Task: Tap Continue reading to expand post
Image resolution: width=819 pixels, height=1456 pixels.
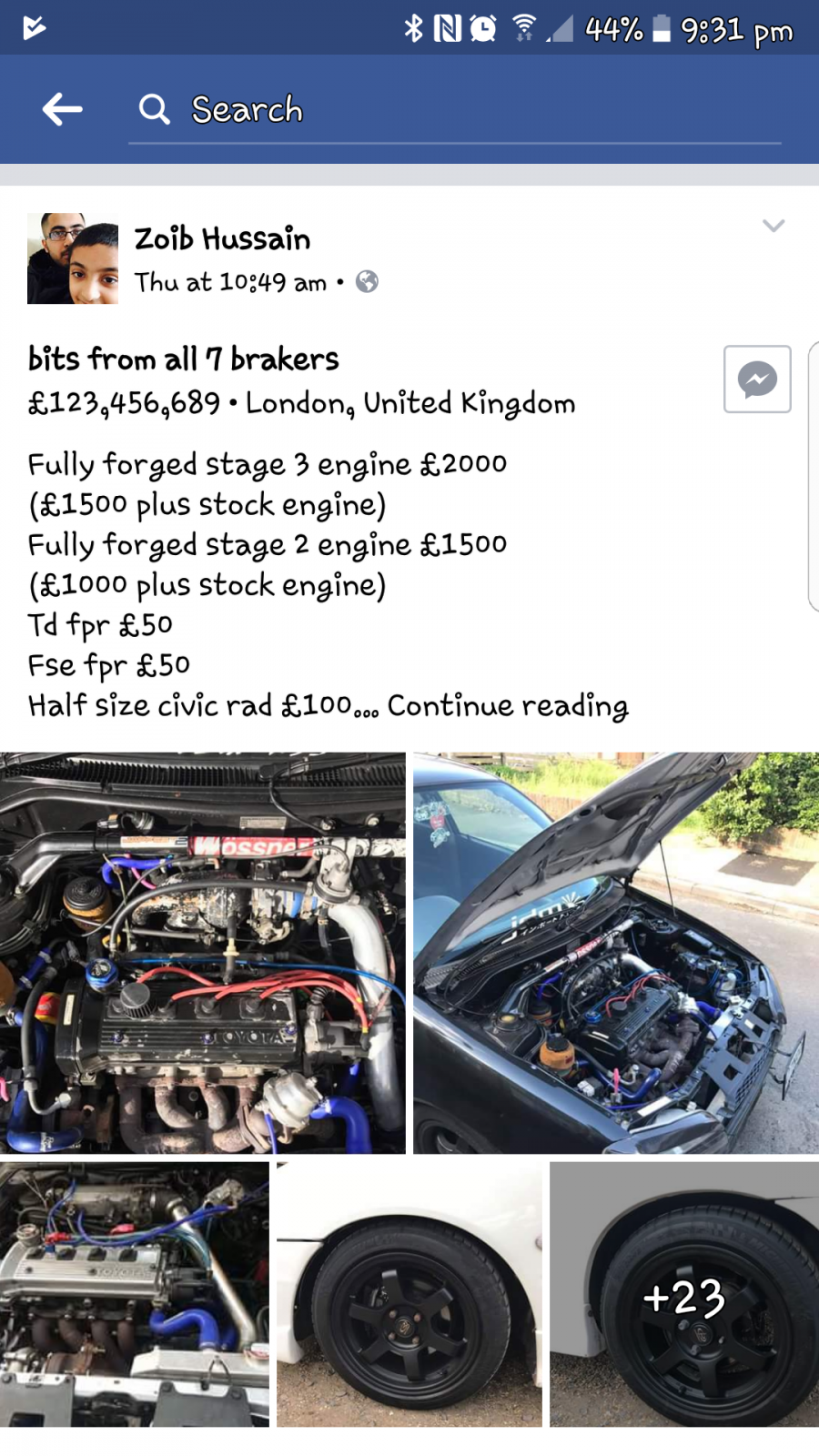Action: [508, 706]
